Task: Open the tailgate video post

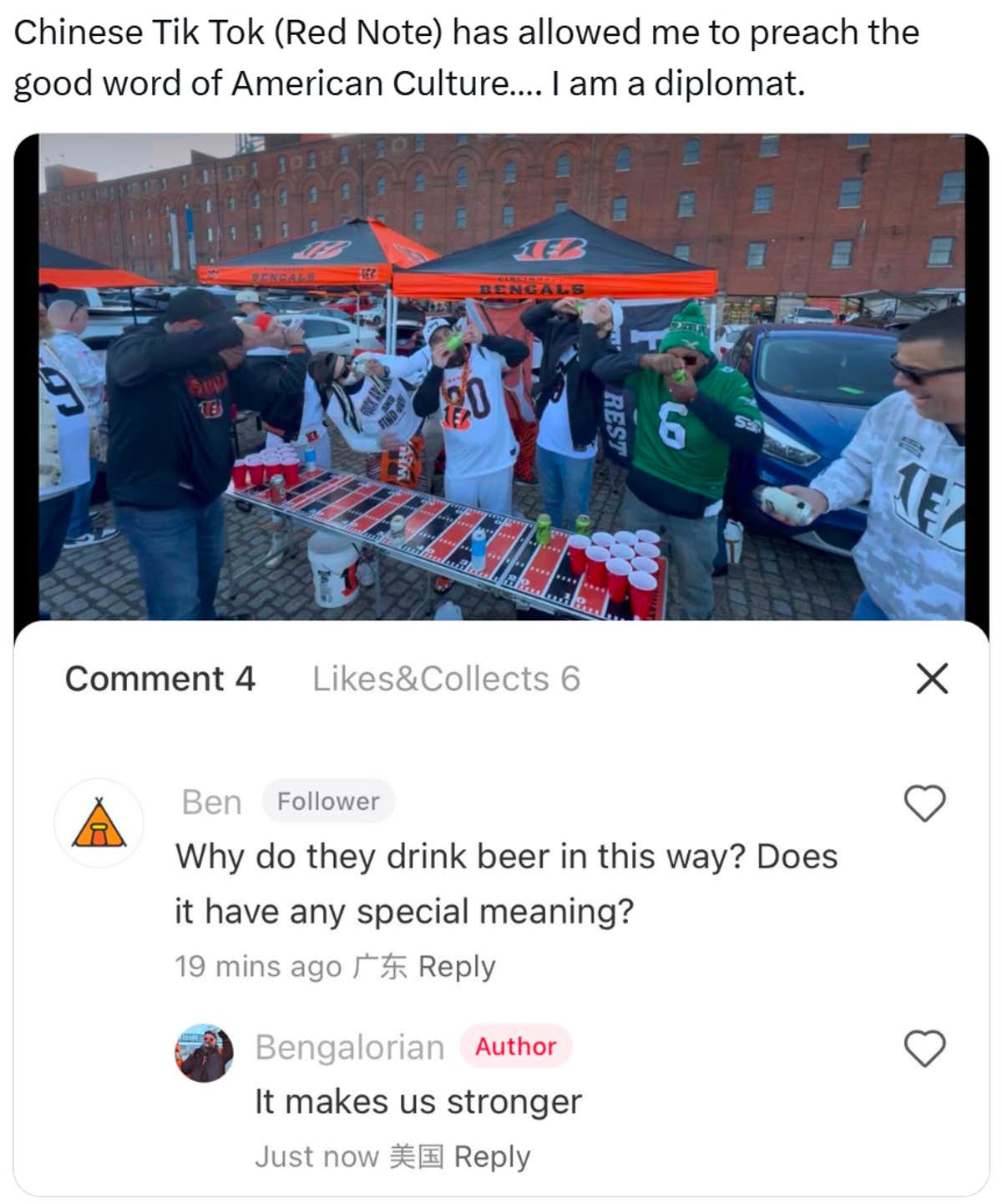Action: [x=501, y=376]
